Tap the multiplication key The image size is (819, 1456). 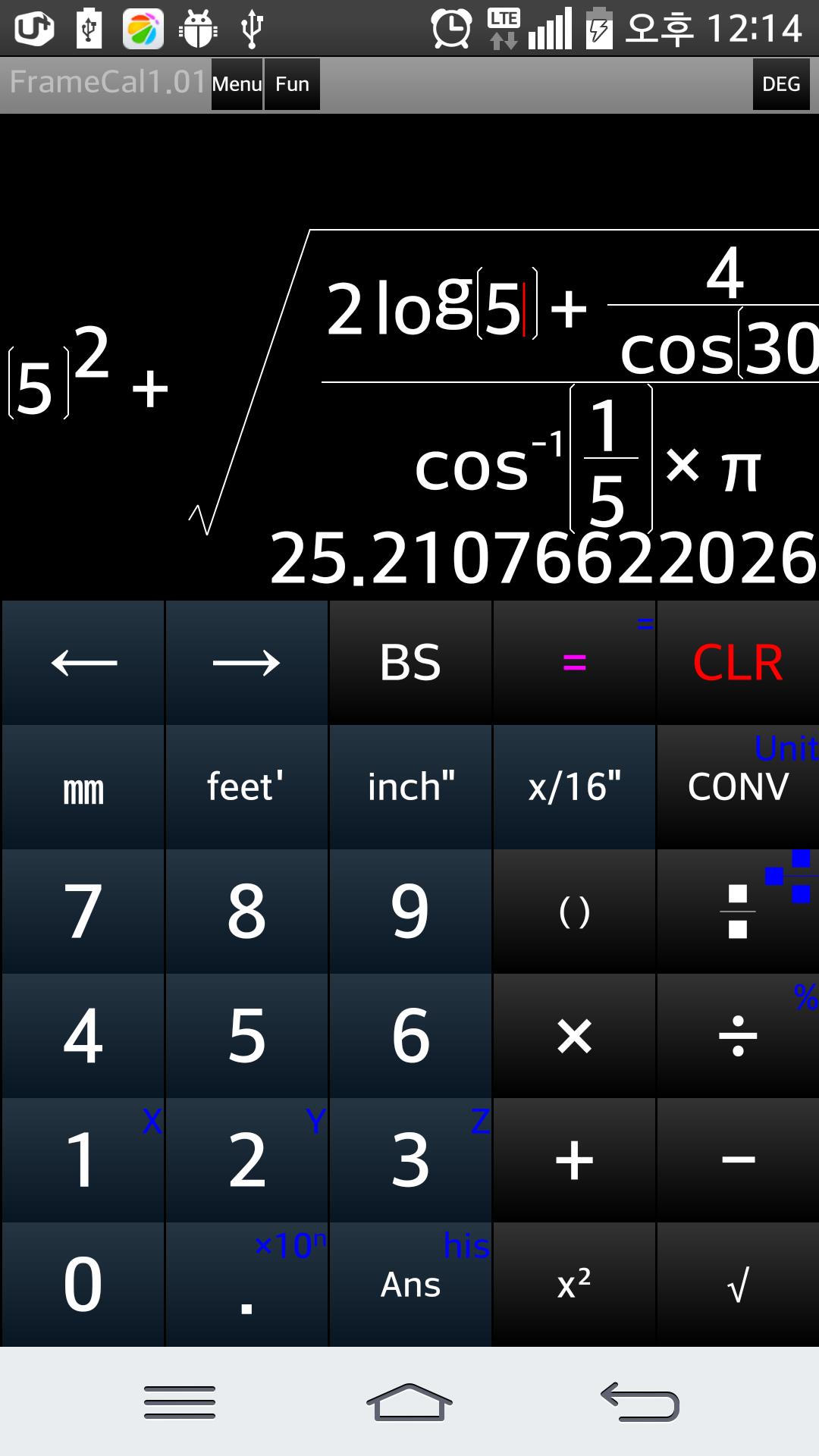point(574,1036)
